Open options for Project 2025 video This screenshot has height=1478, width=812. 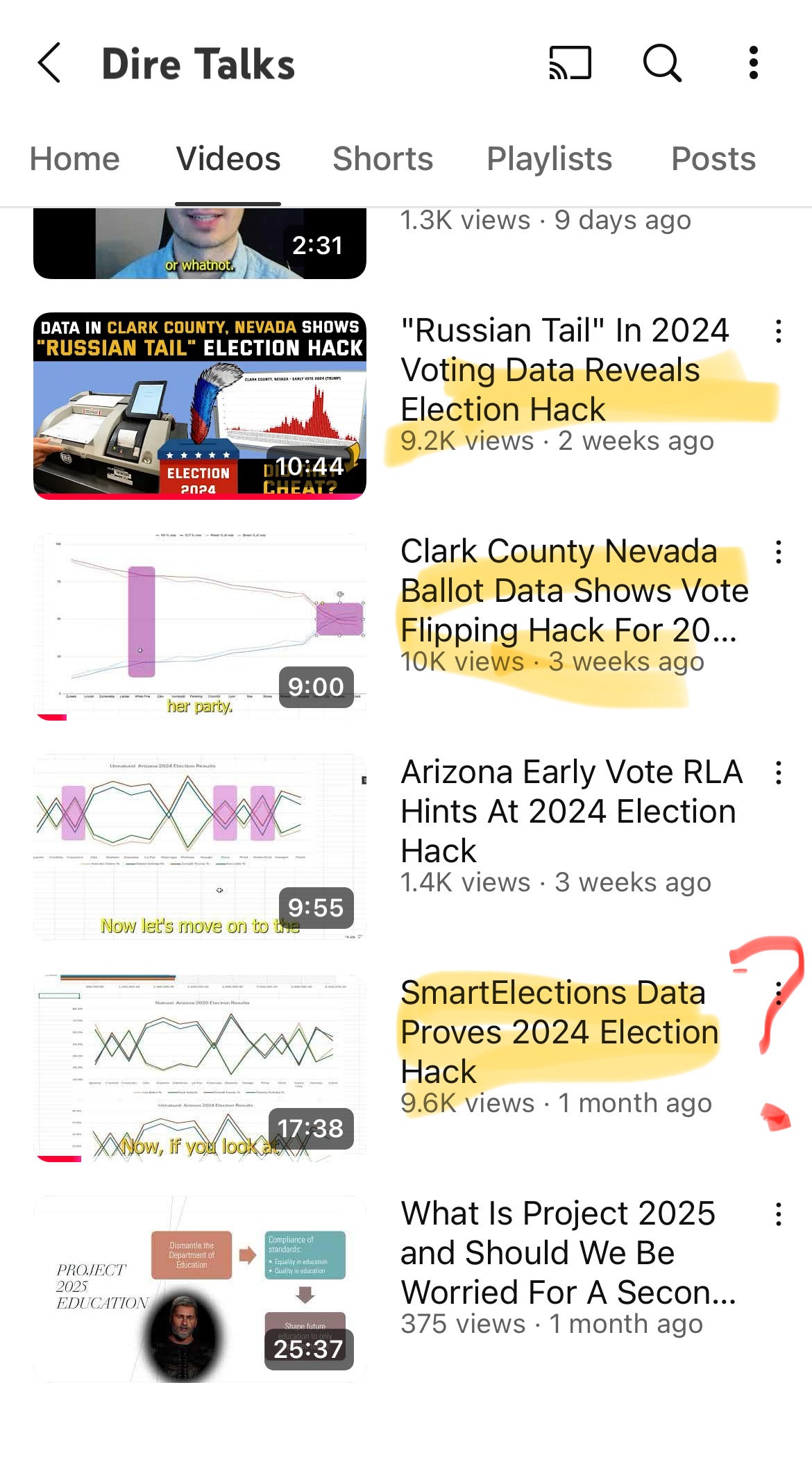click(779, 1214)
